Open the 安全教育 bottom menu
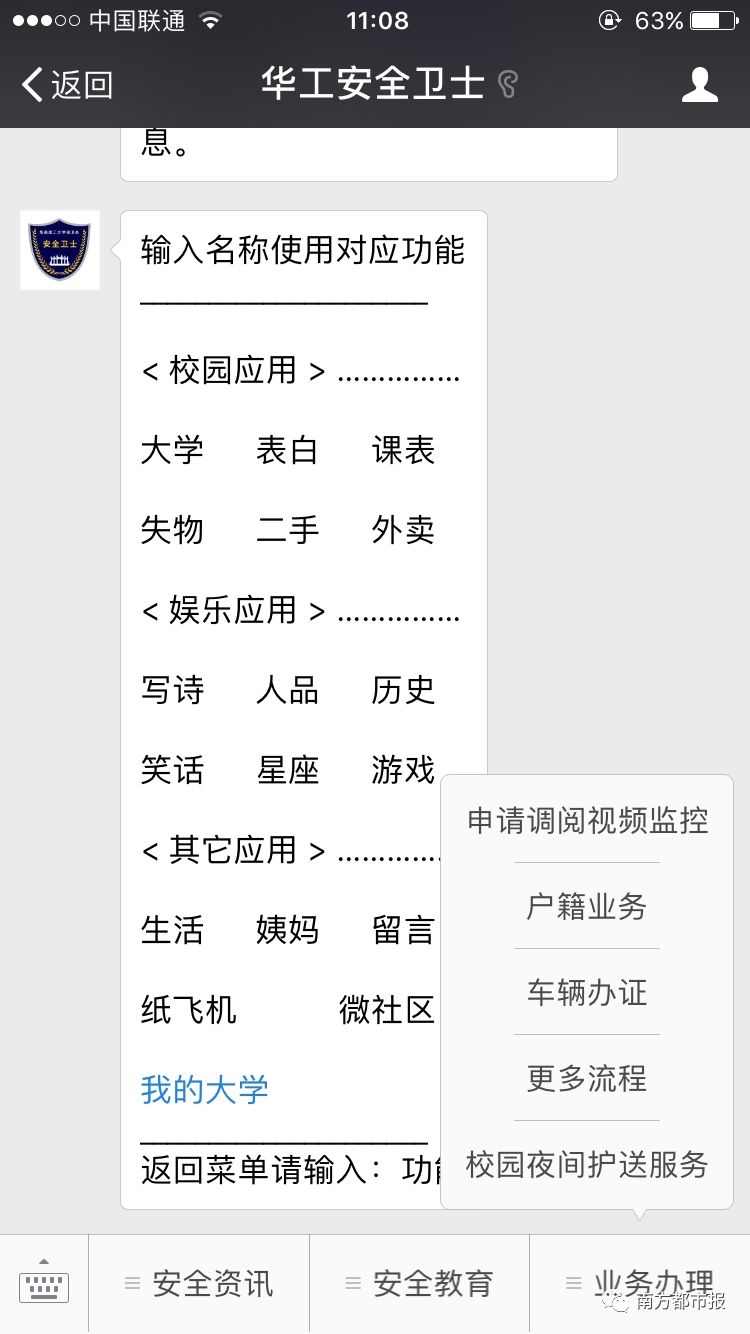 [420, 1284]
